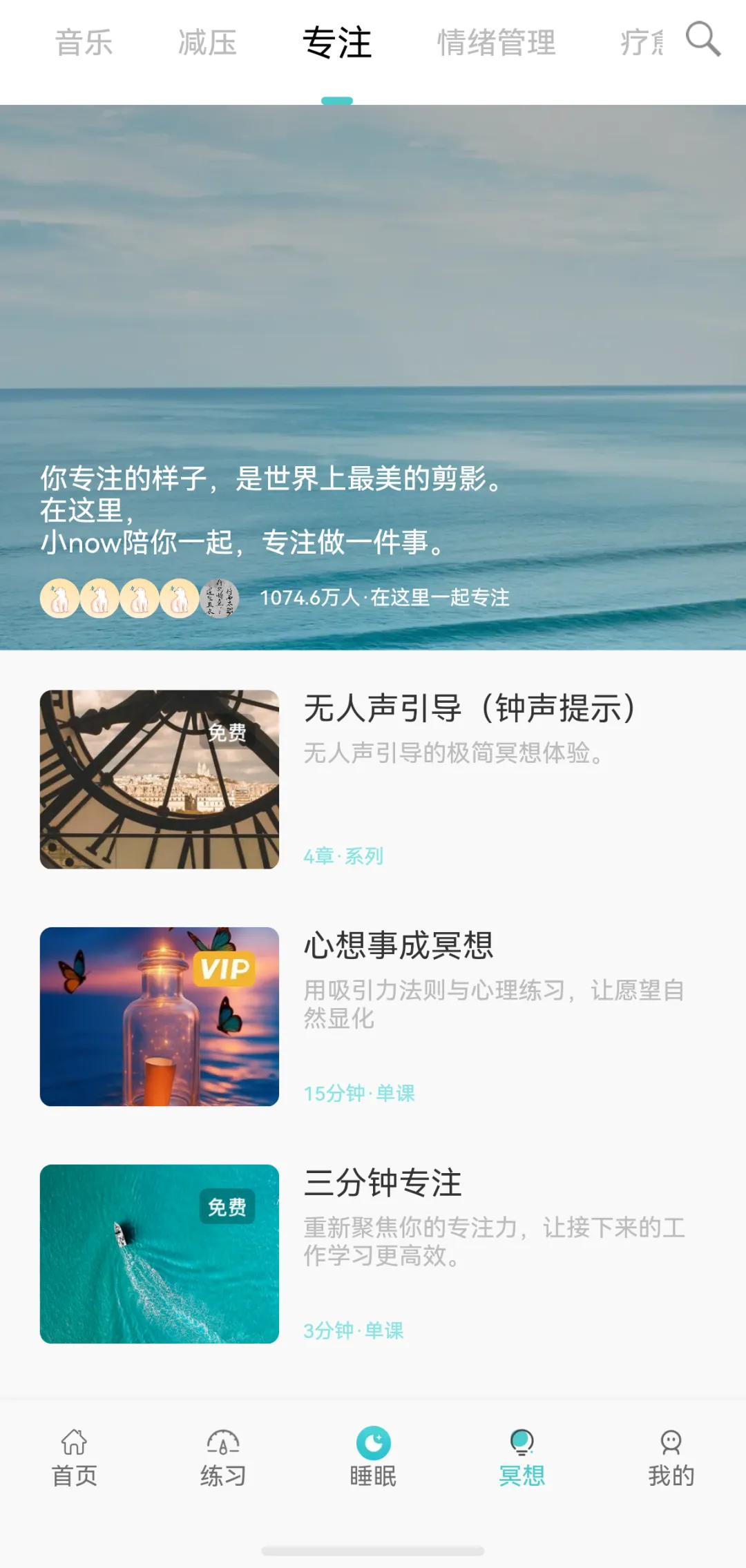Screen dimensions: 746x1568
Task: Switch to the 练习 tab
Action: (x=223, y=1458)
